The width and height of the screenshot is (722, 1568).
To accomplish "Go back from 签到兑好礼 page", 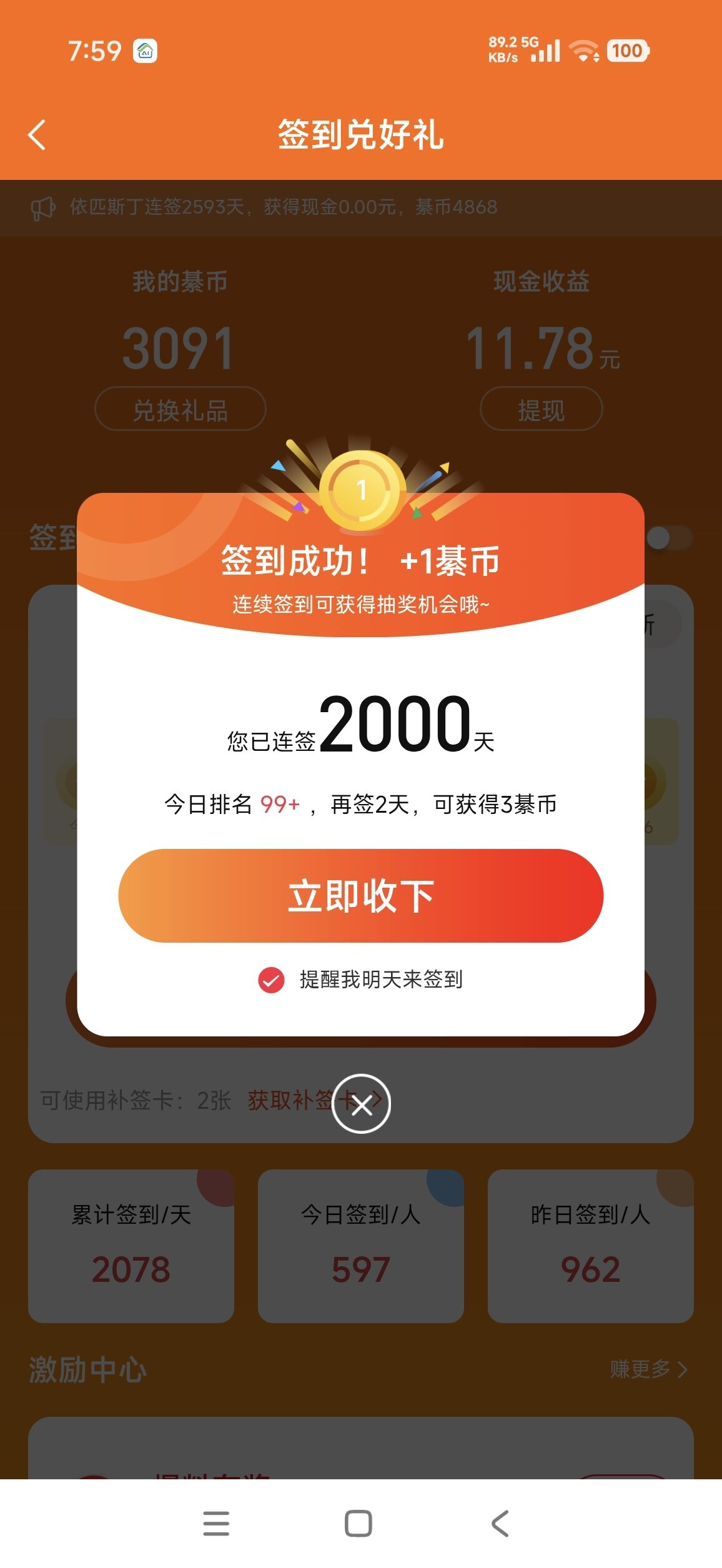I will (37, 135).
